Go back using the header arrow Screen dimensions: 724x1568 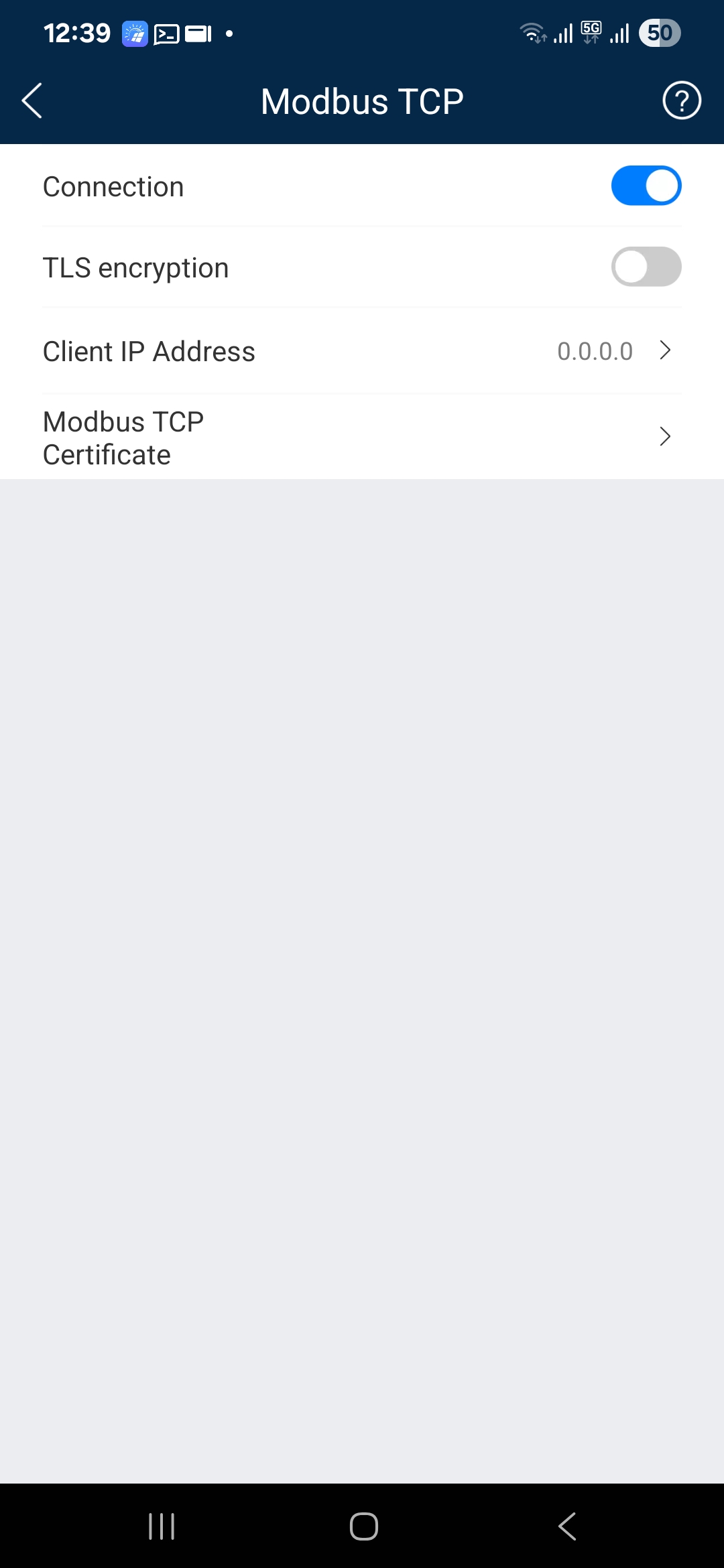pyautogui.click(x=32, y=101)
